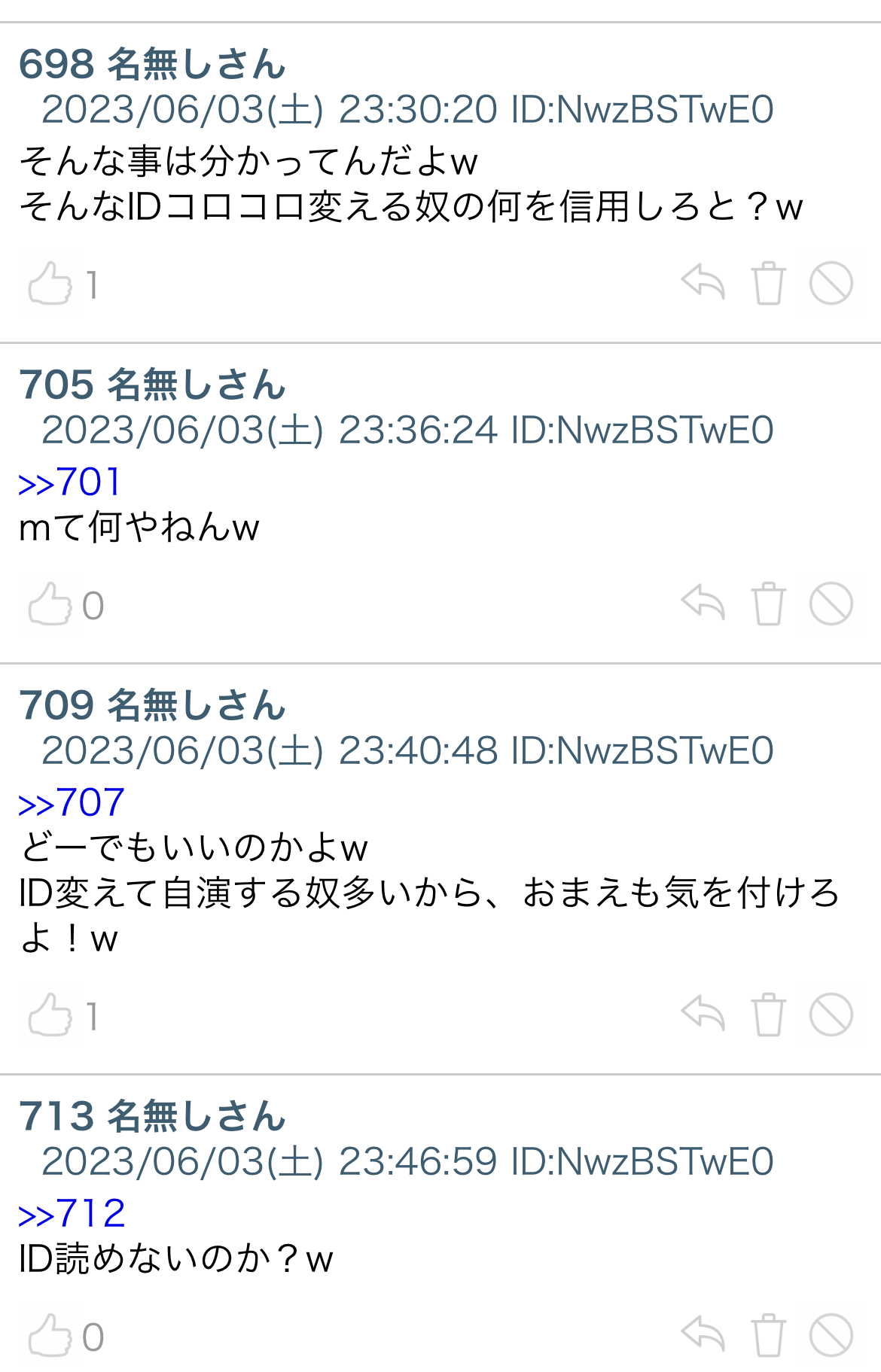The height and width of the screenshot is (1372, 881).
Task: Give a thumbs up to post 709
Action: click(50, 1015)
